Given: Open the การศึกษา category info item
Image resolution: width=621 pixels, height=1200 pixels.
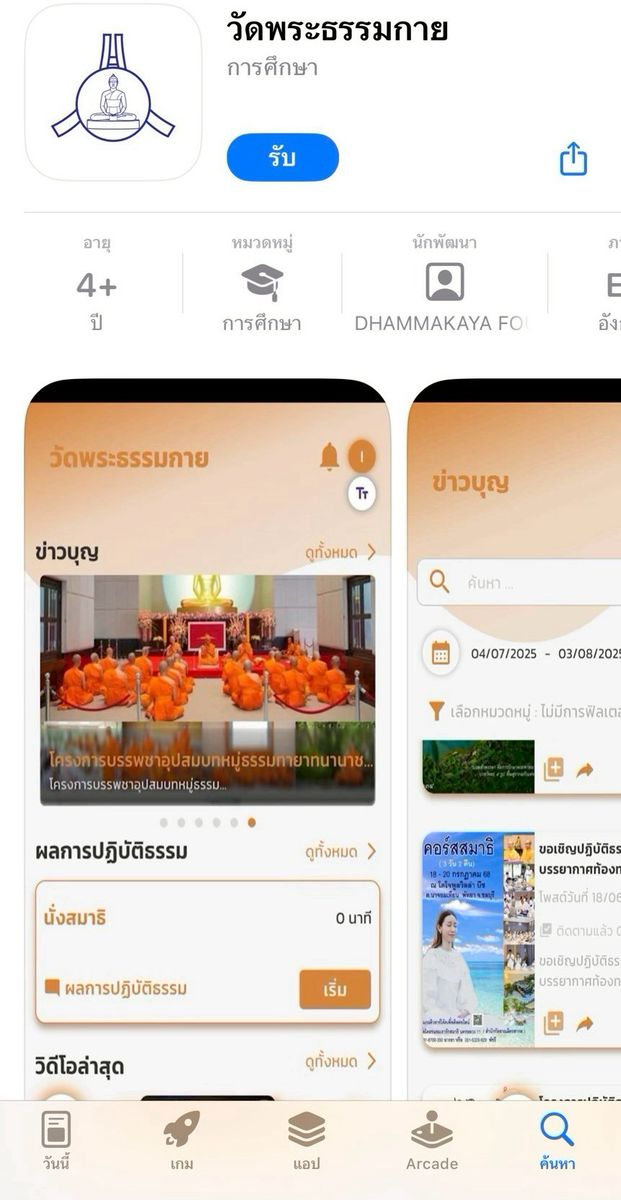Looking at the screenshot, I should click(262, 285).
